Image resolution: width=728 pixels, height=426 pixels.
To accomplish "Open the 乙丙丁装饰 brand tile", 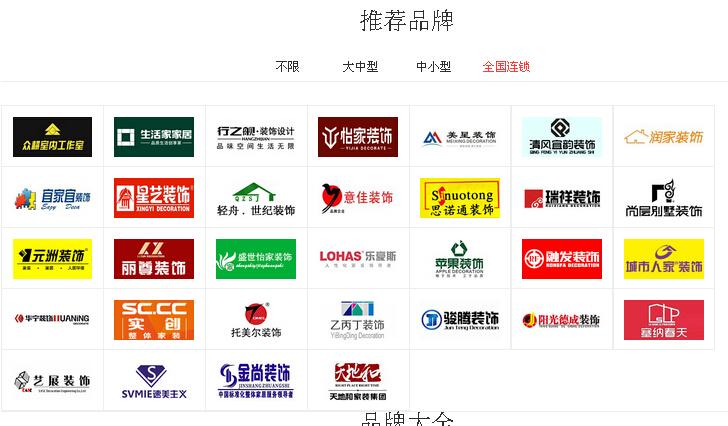I will pos(358,320).
